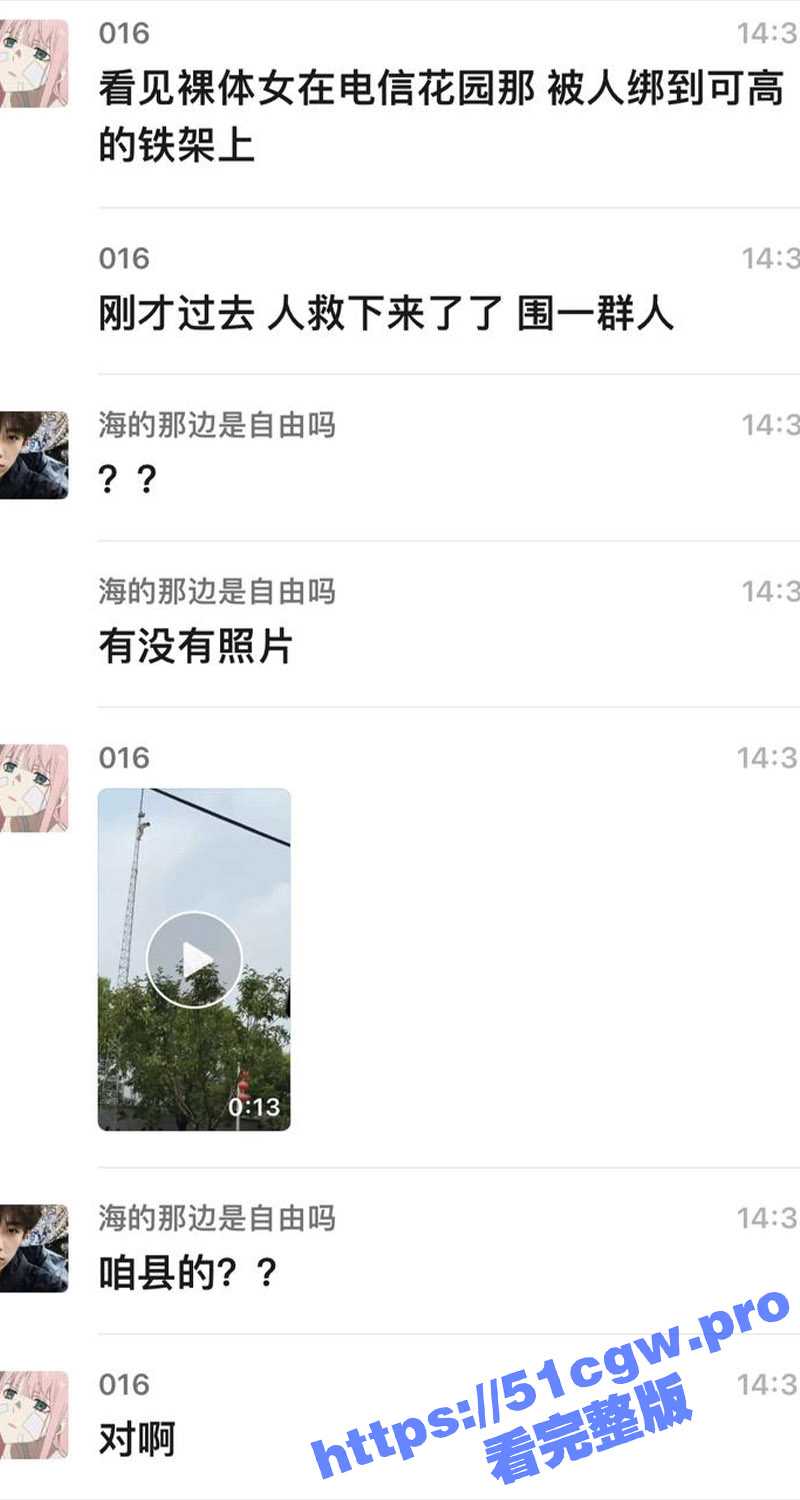Open 016's avatar beside the '对啊' message
This screenshot has width=800, height=1500.
pyautogui.click(x=33, y=1414)
